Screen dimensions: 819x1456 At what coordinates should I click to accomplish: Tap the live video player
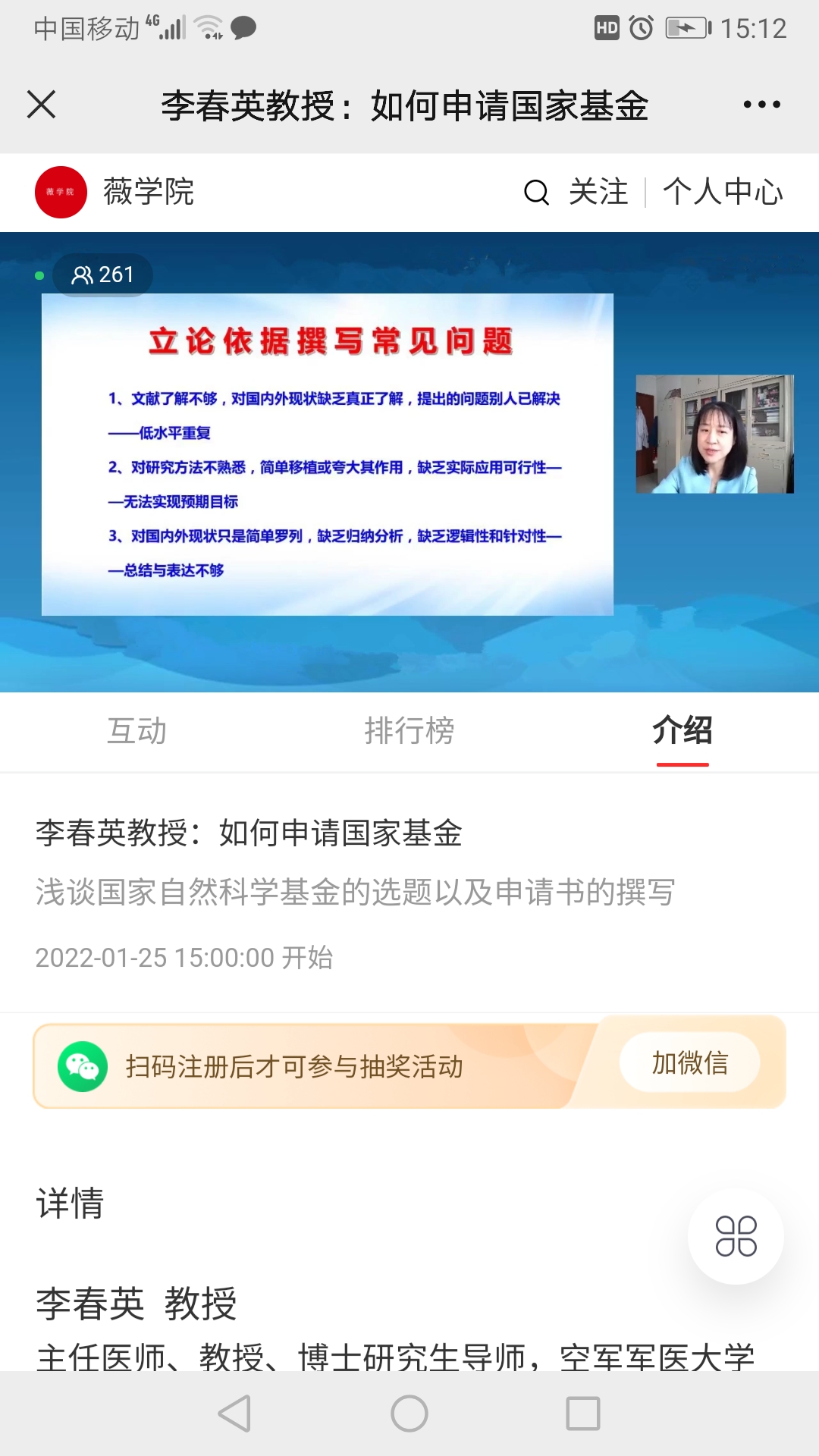click(x=409, y=463)
